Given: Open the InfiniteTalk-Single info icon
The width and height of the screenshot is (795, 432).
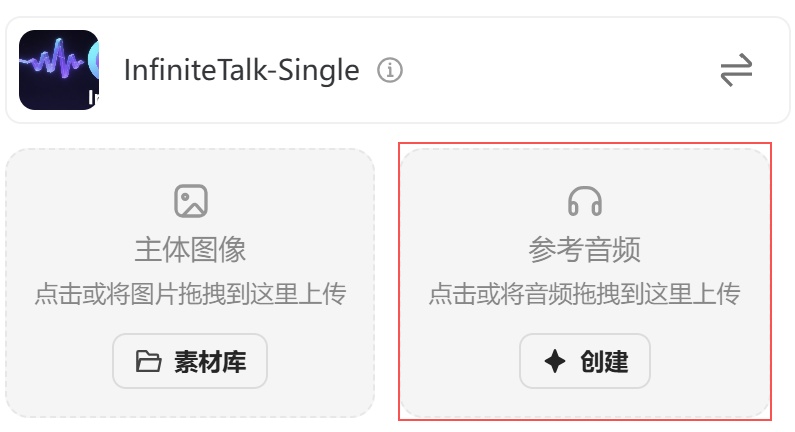Looking at the screenshot, I should pos(390,71).
